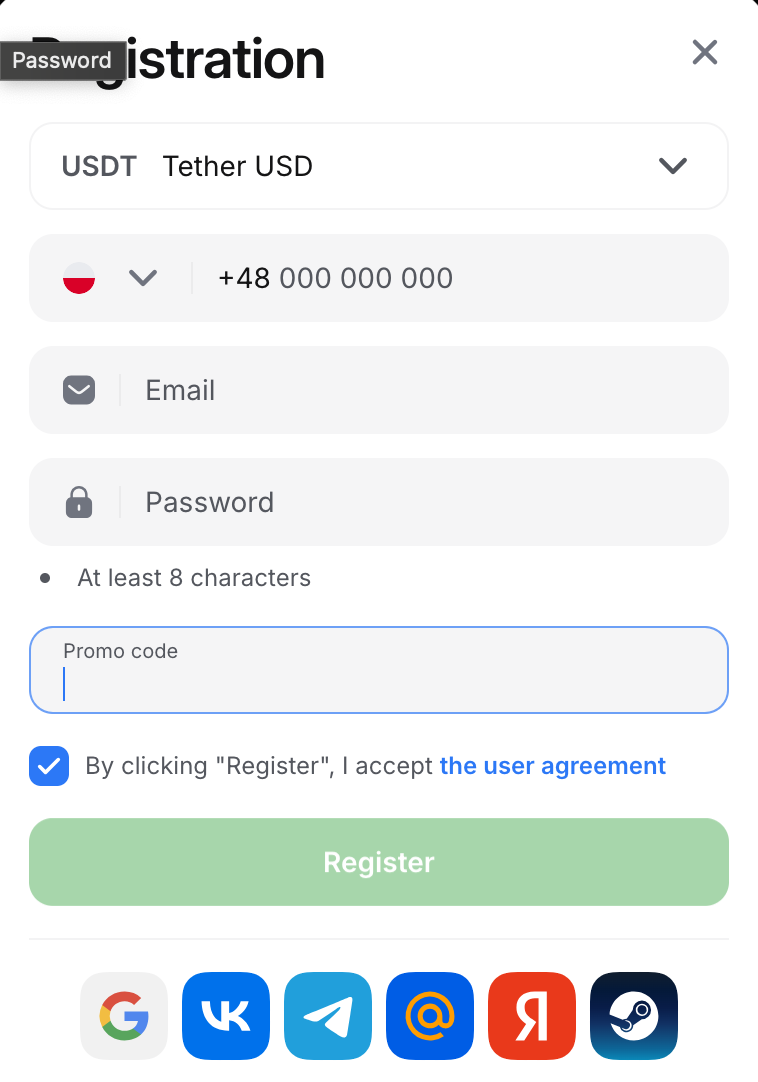Open the user agreement link

[x=552, y=766]
